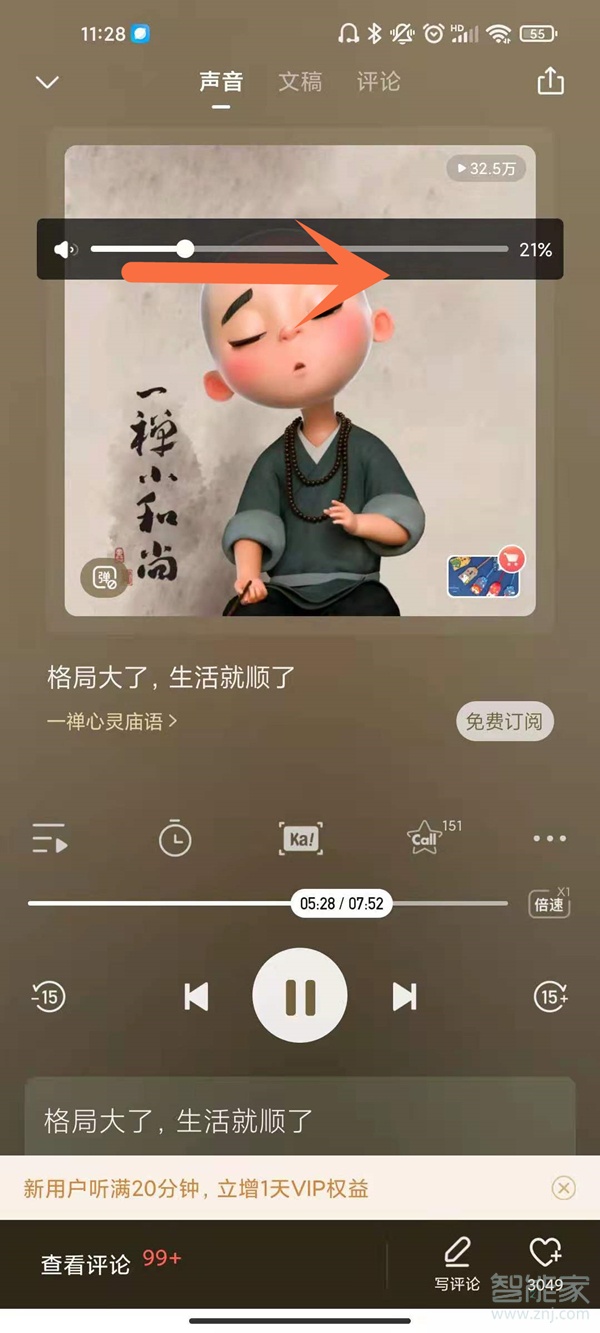Skip to the next track
The height and width of the screenshot is (1333, 600).
pos(404,996)
